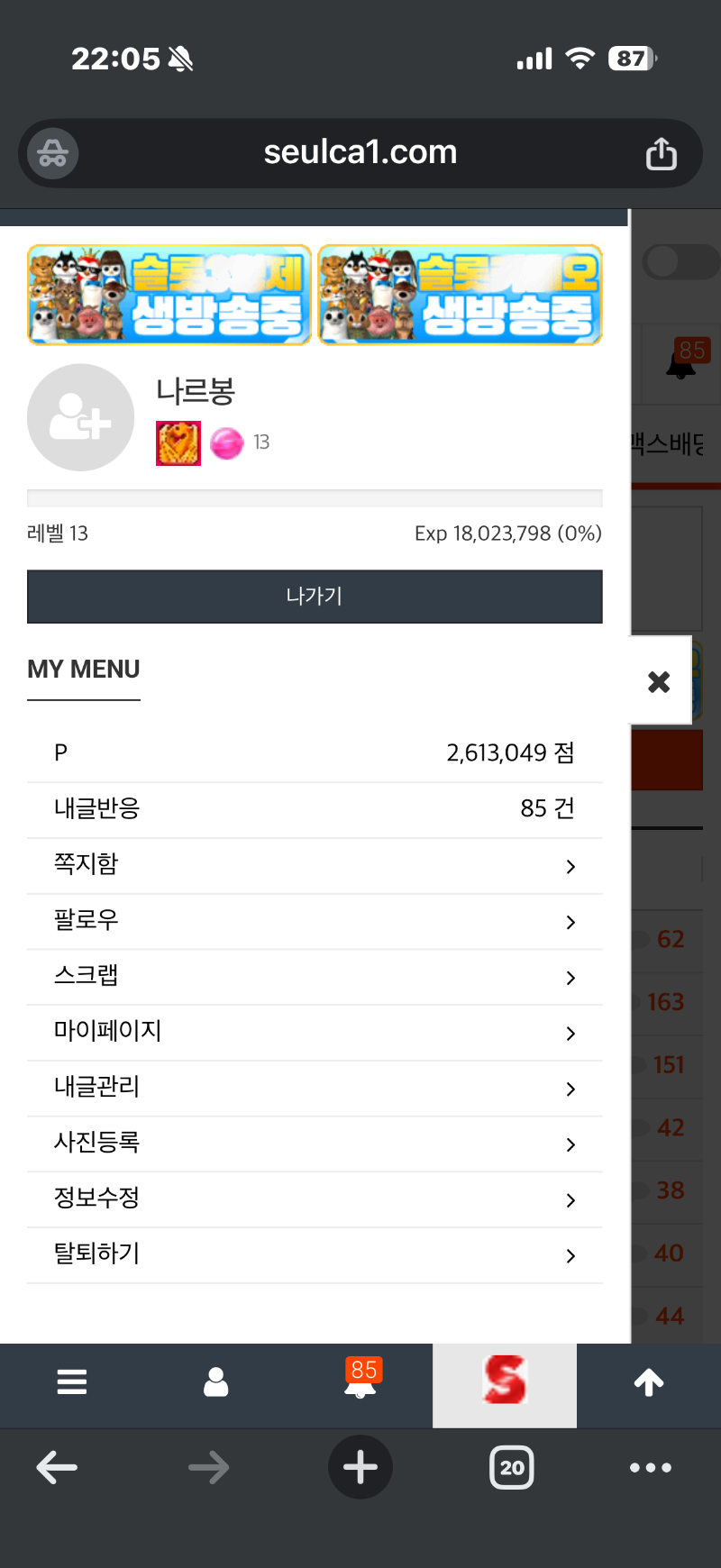Open 쪽지함 messages
Viewport: 721px width, 1568px height.
tap(315, 865)
